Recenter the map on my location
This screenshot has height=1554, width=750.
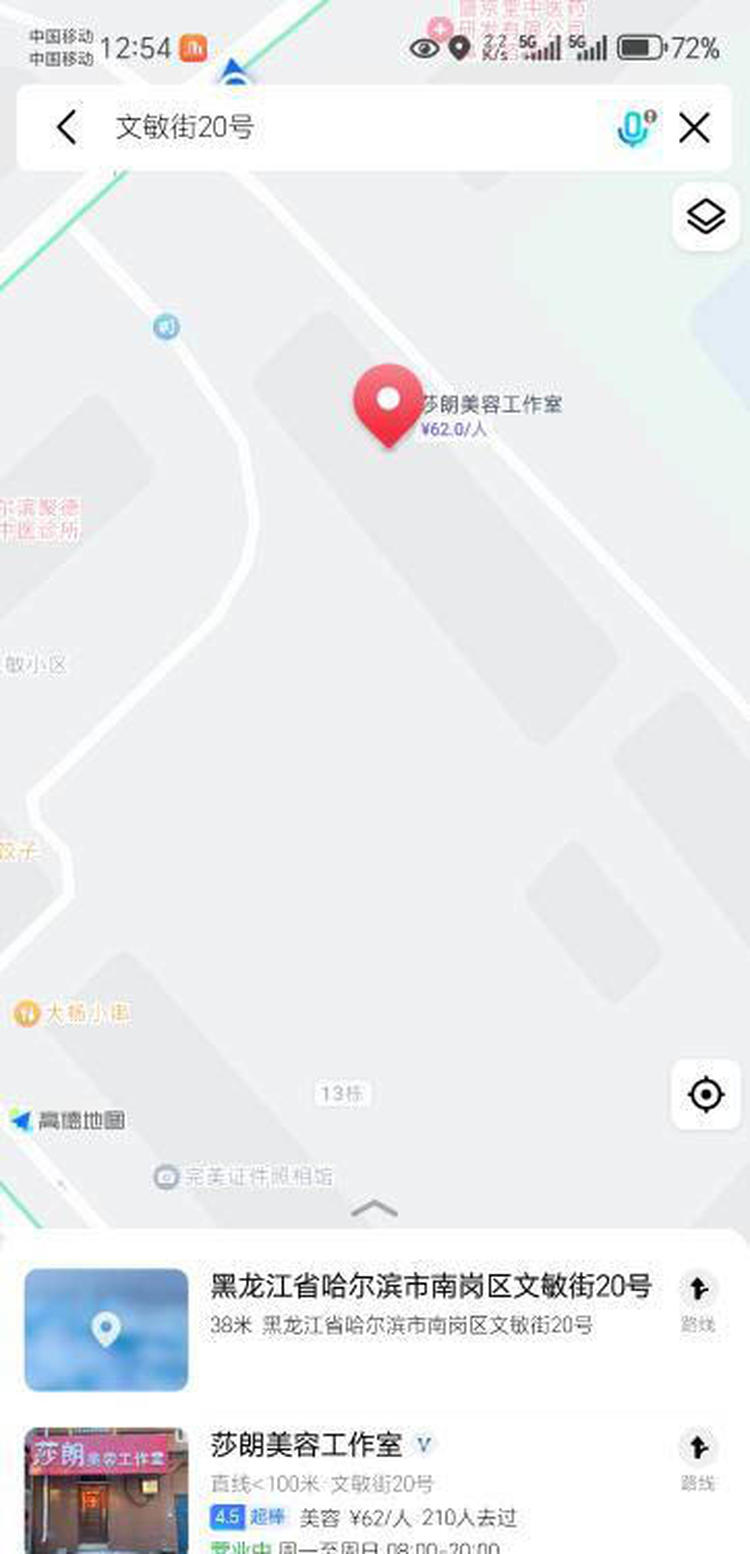(706, 1094)
